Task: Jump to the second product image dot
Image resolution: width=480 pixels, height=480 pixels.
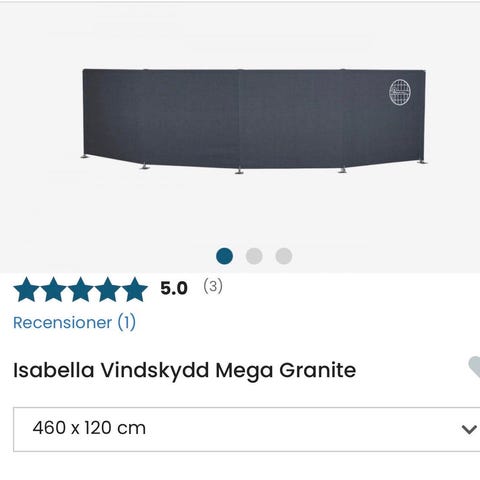Action: (254, 256)
